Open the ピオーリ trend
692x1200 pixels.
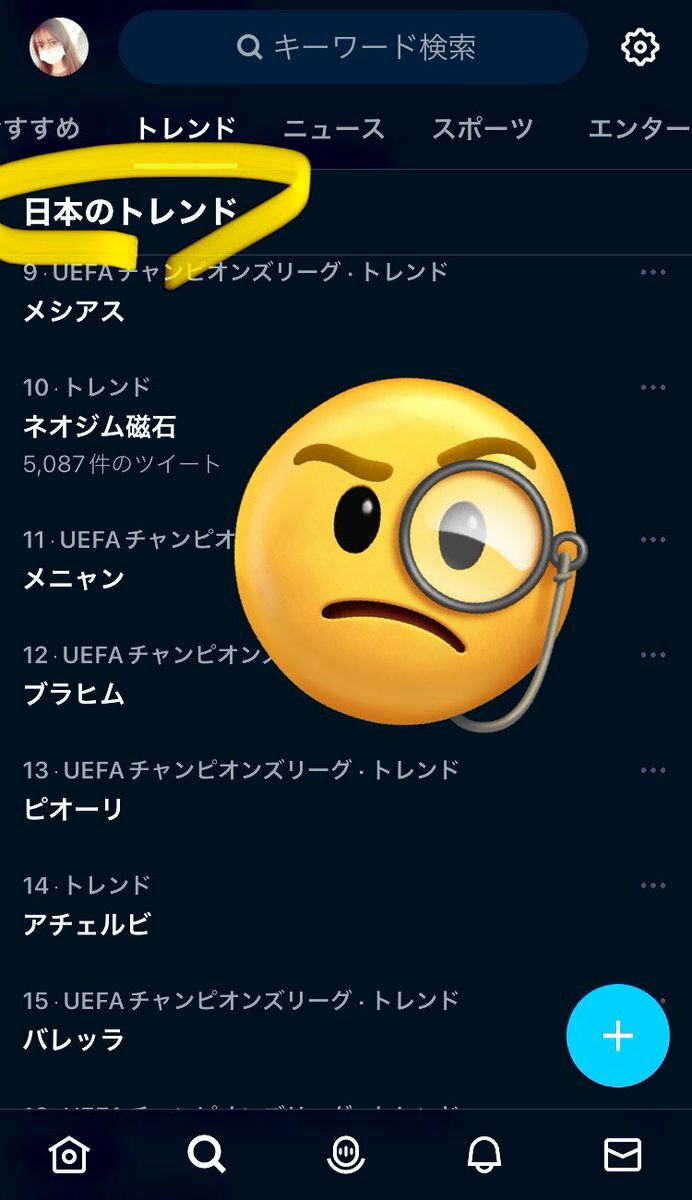pyautogui.click(x=74, y=808)
